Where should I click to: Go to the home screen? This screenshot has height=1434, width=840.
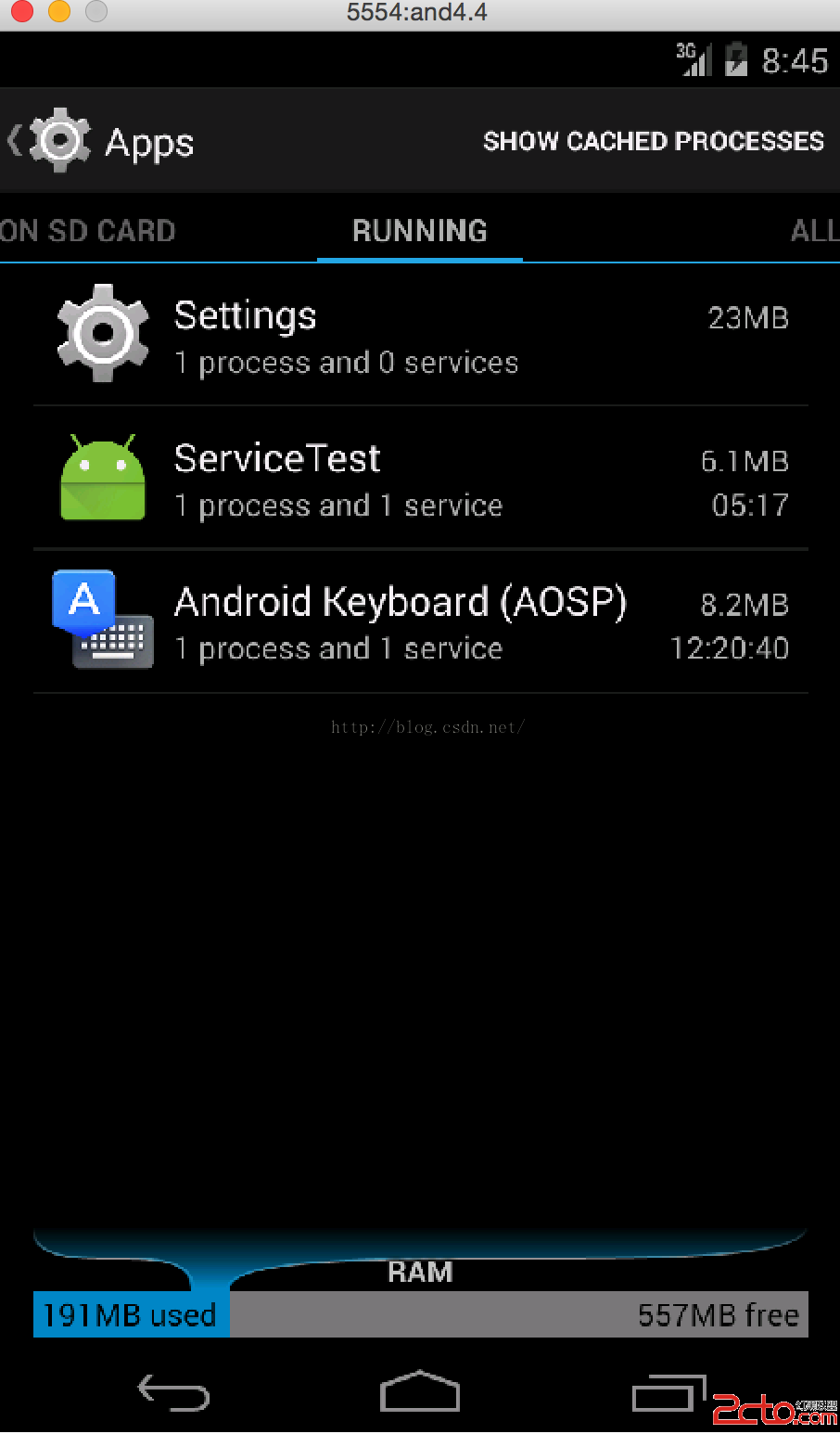click(420, 1392)
